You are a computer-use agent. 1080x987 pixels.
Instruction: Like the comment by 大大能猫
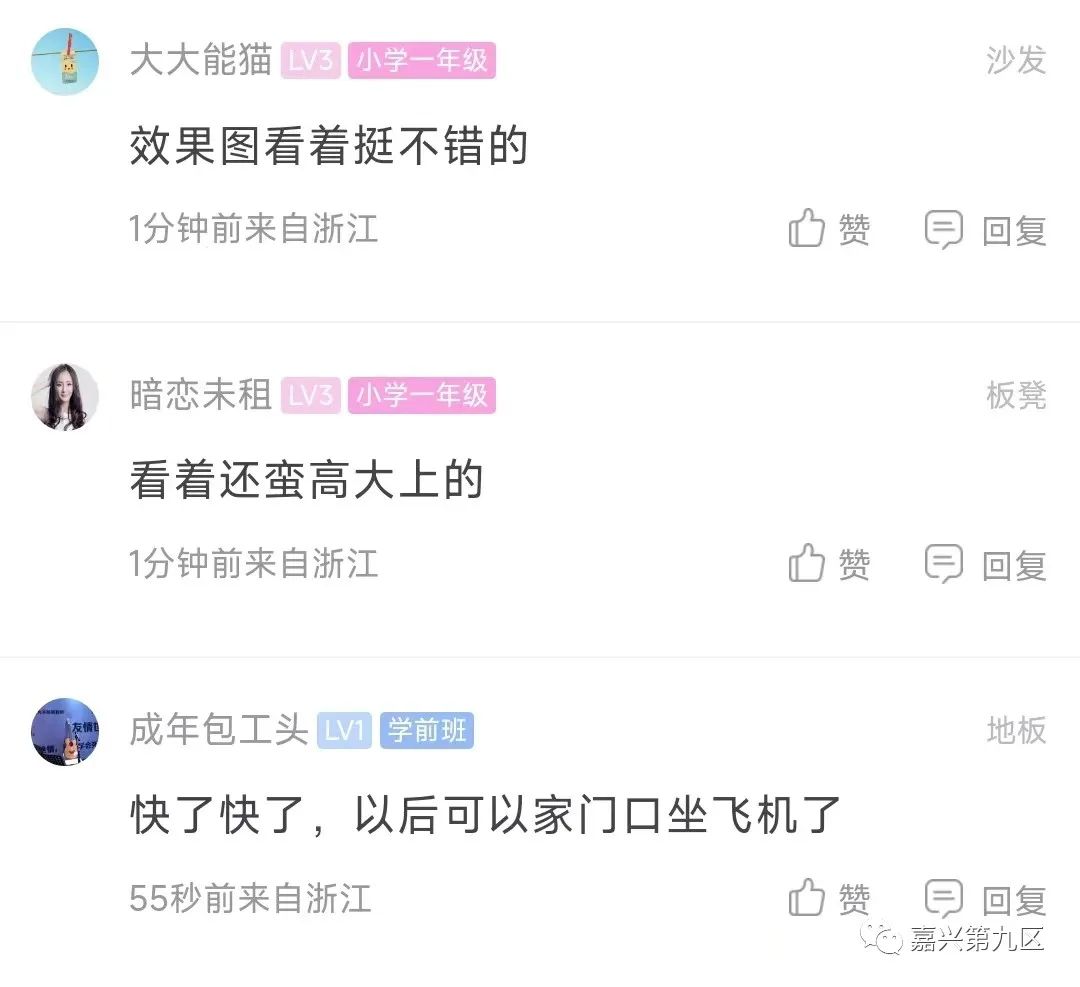click(x=829, y=230)
